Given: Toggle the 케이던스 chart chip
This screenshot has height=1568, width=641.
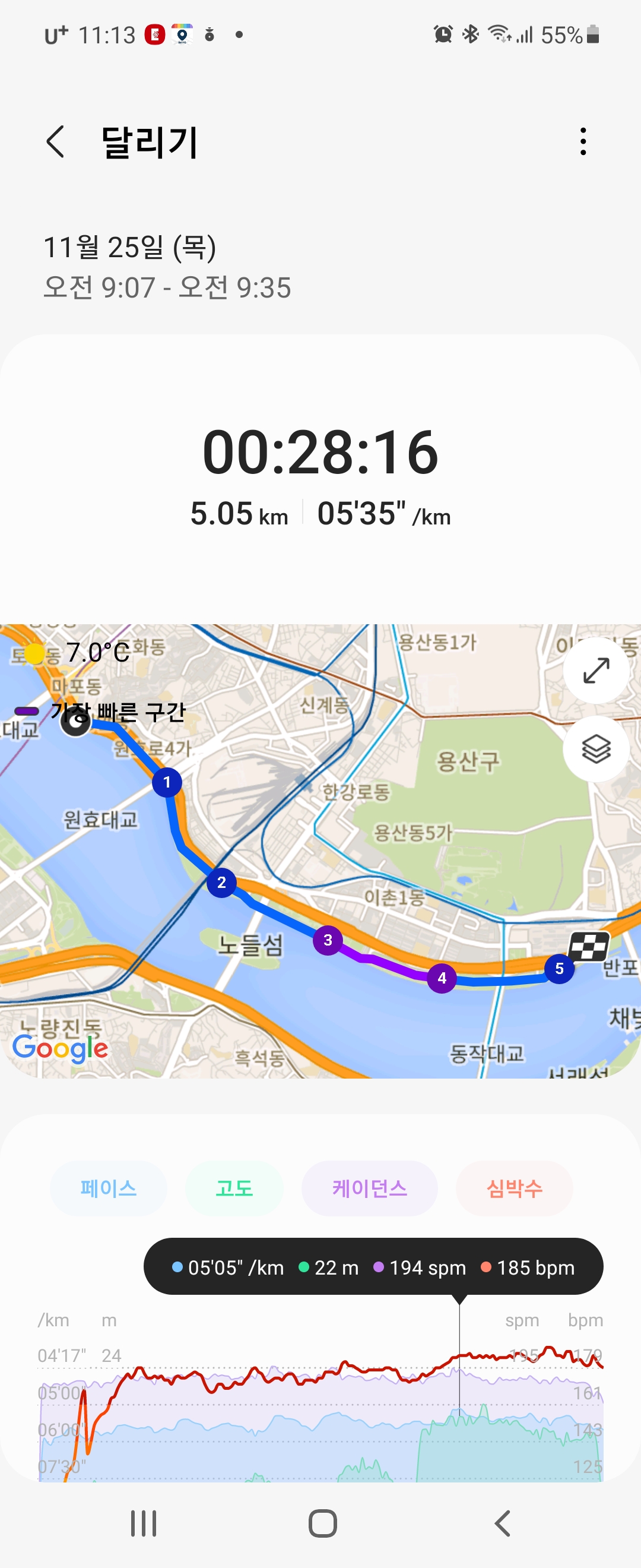Looking at the screenshot, I should coord(369,1187).
